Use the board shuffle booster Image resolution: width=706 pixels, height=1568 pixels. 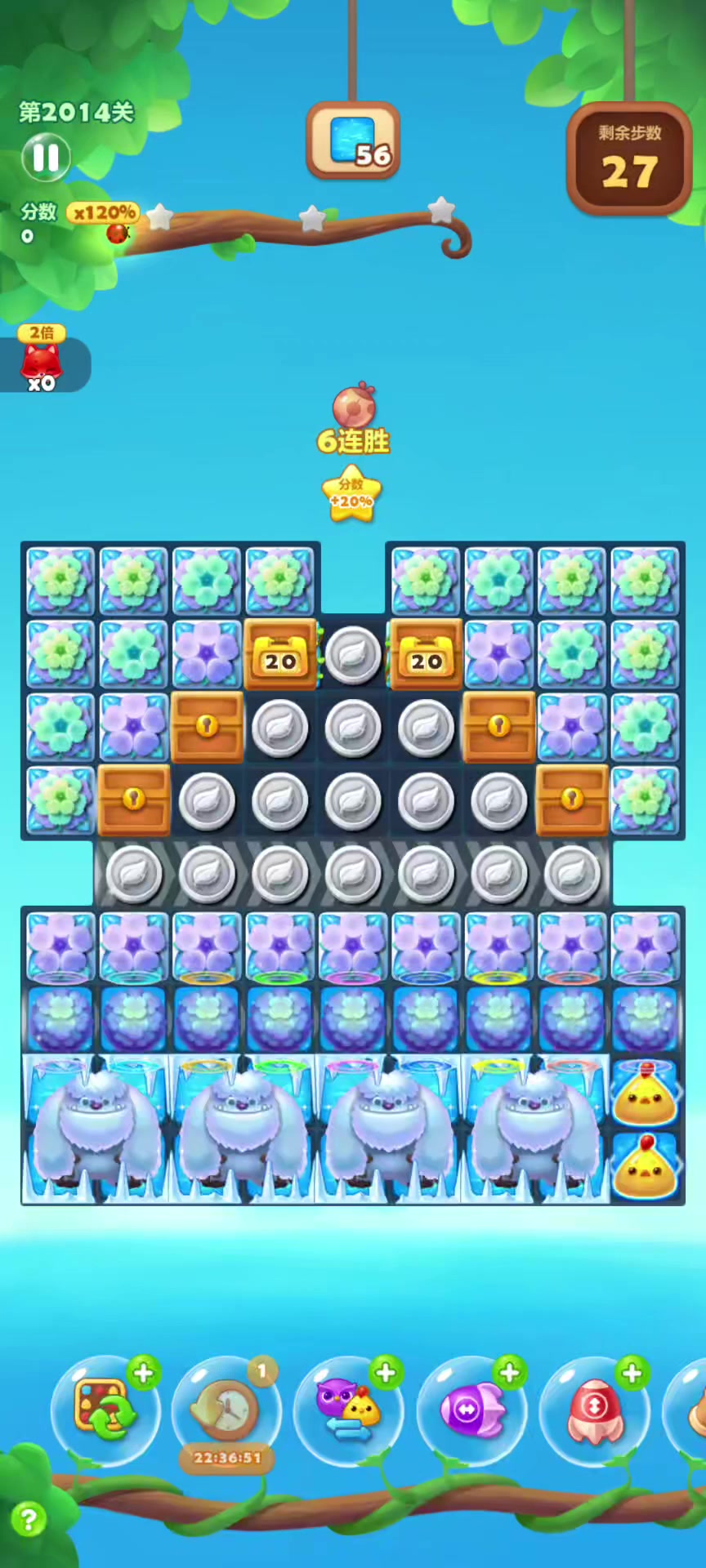pos(105,1410)
